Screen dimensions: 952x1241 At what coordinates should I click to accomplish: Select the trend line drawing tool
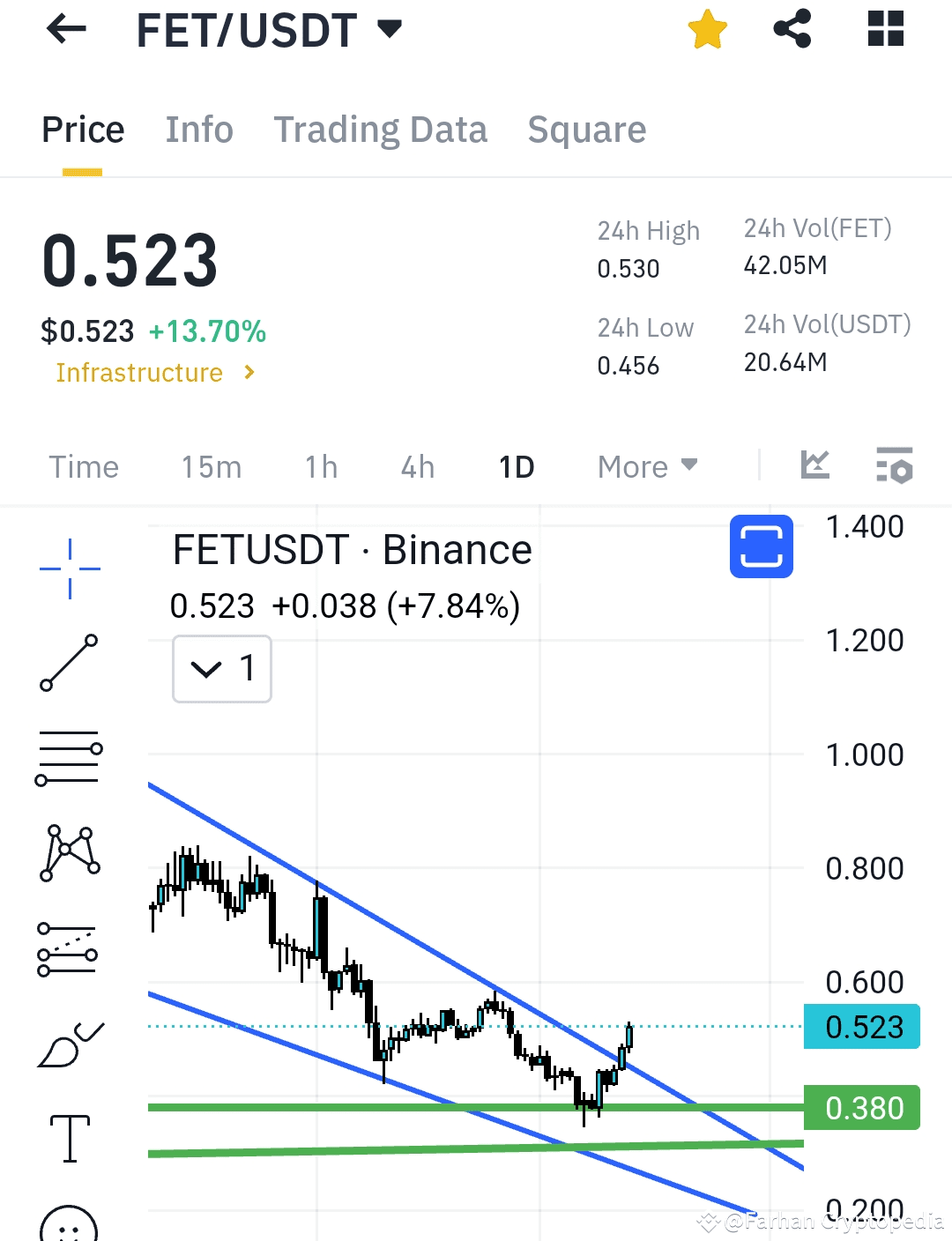click(x=69, y=663)
